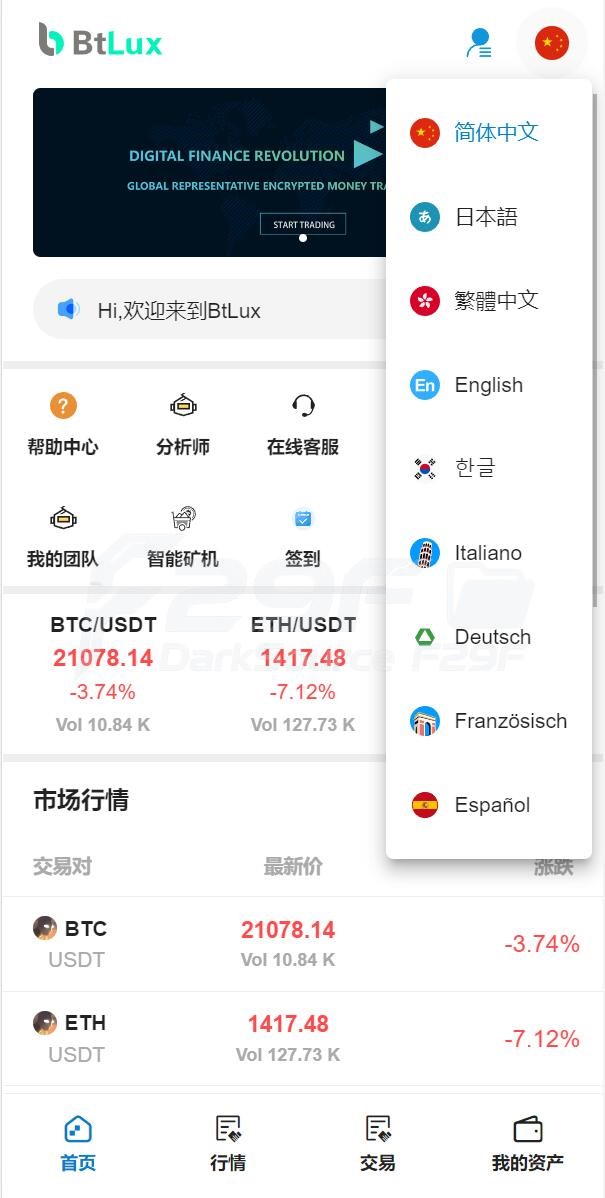Image resolution: width=605 pixels, height=1198 pixels.
Task: Switch language to Italiano
Action: point(488,553)
